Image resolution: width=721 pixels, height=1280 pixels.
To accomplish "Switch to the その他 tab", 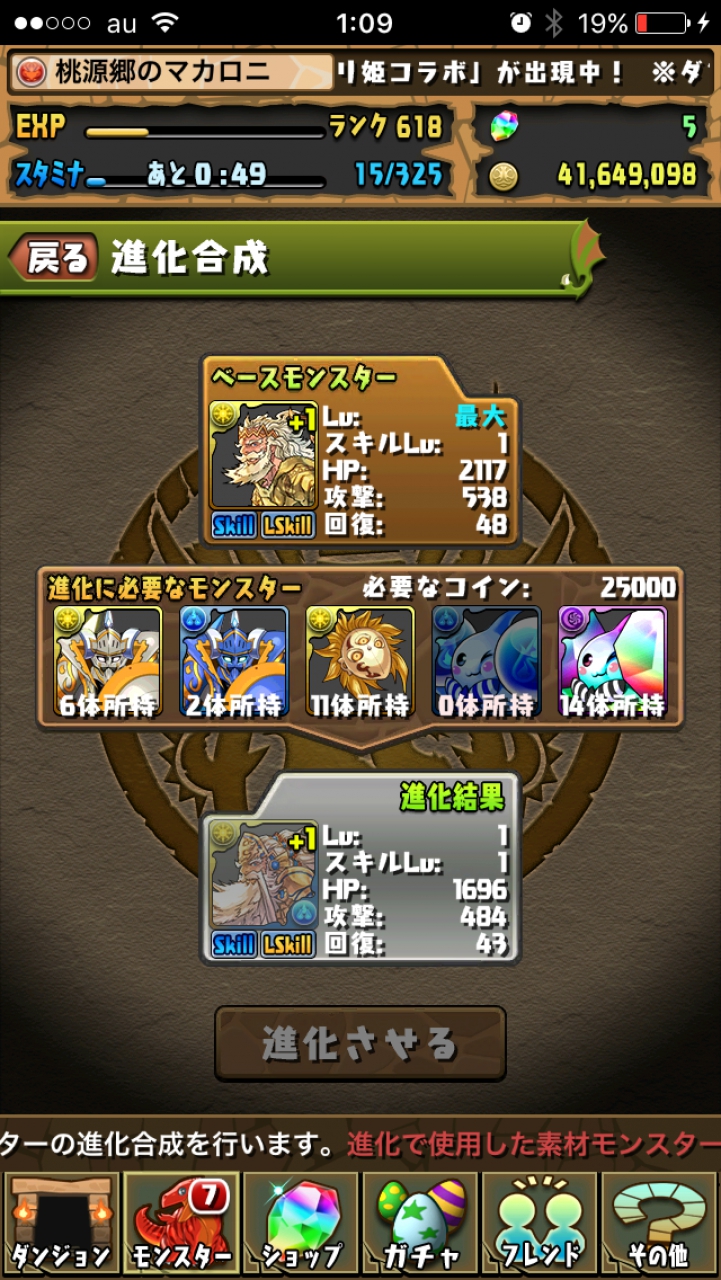I will [x=660, y=1222].
